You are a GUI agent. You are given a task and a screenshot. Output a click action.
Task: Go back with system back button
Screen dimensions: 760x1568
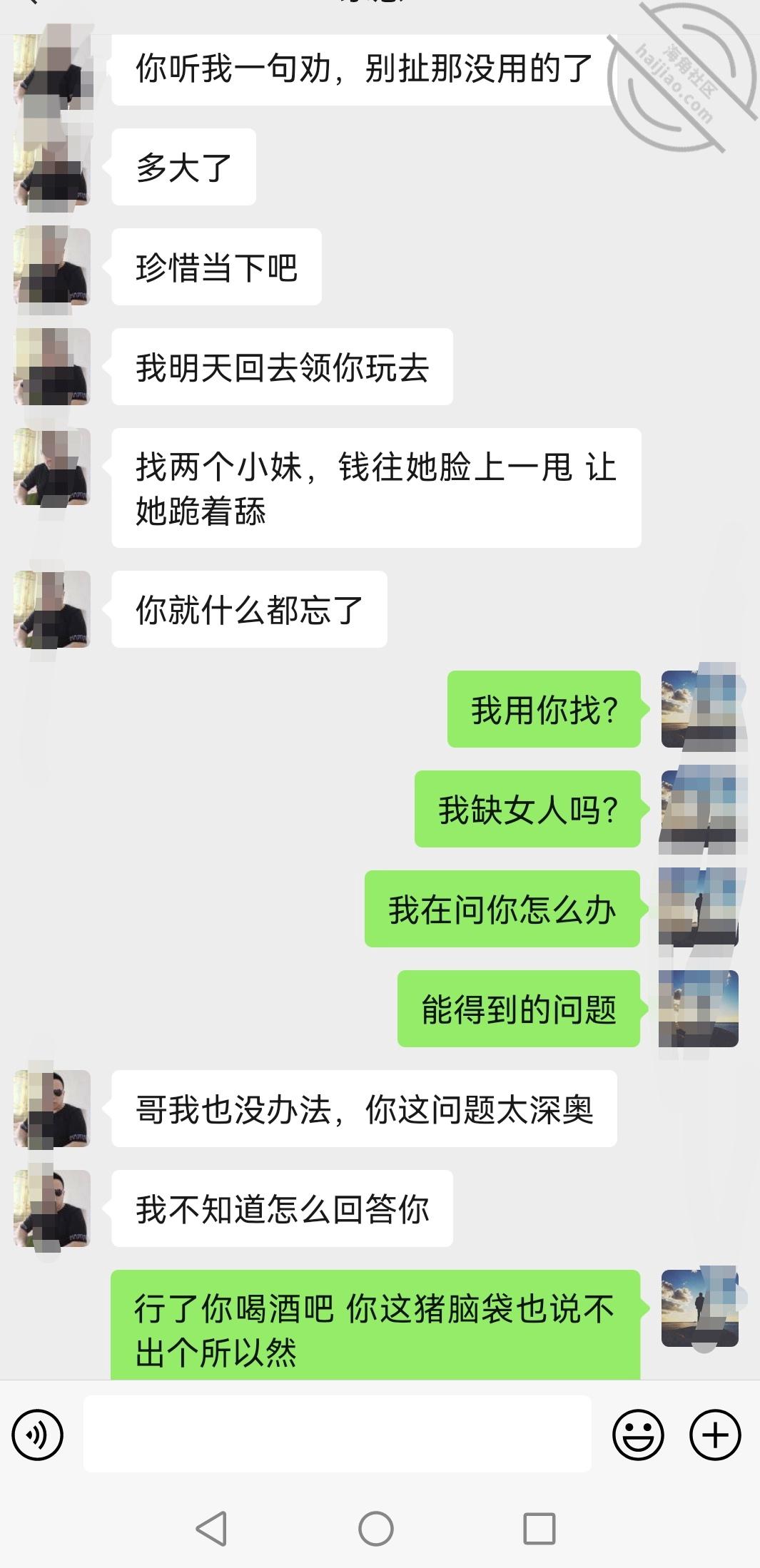pyautogui.click(x=211, y=1528)
